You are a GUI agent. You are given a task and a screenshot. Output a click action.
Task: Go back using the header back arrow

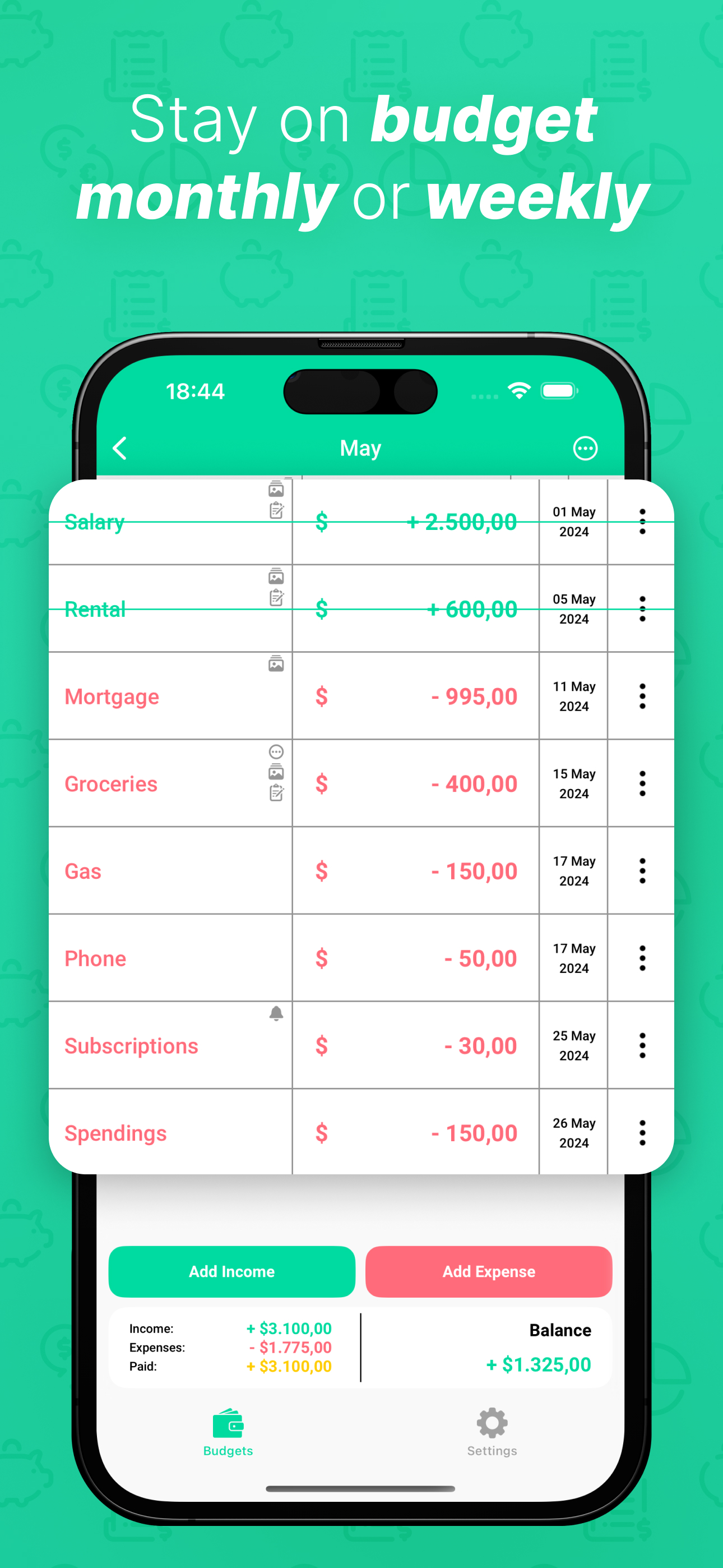coord(119,449)
